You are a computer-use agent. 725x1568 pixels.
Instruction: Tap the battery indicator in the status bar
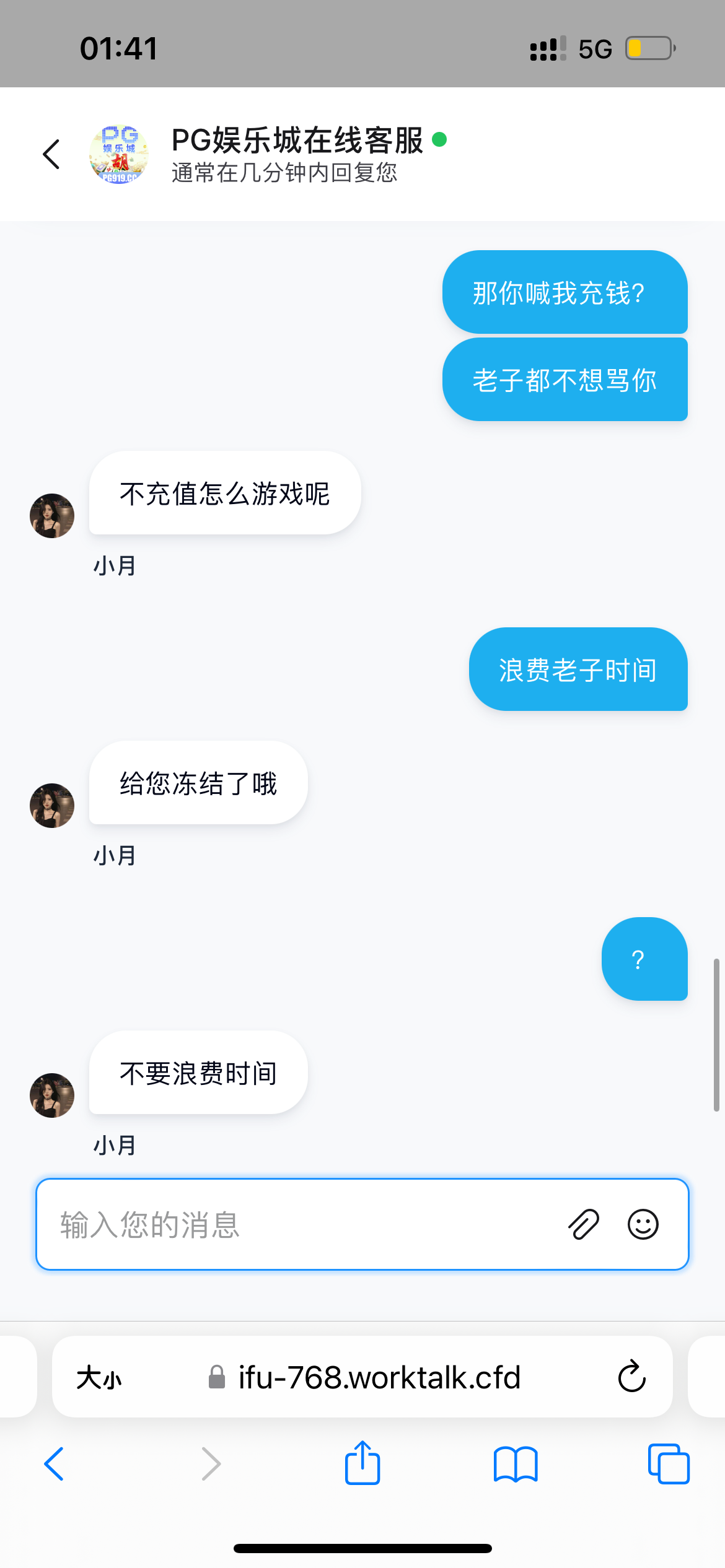pyautogui.click(x=649, y=46)
